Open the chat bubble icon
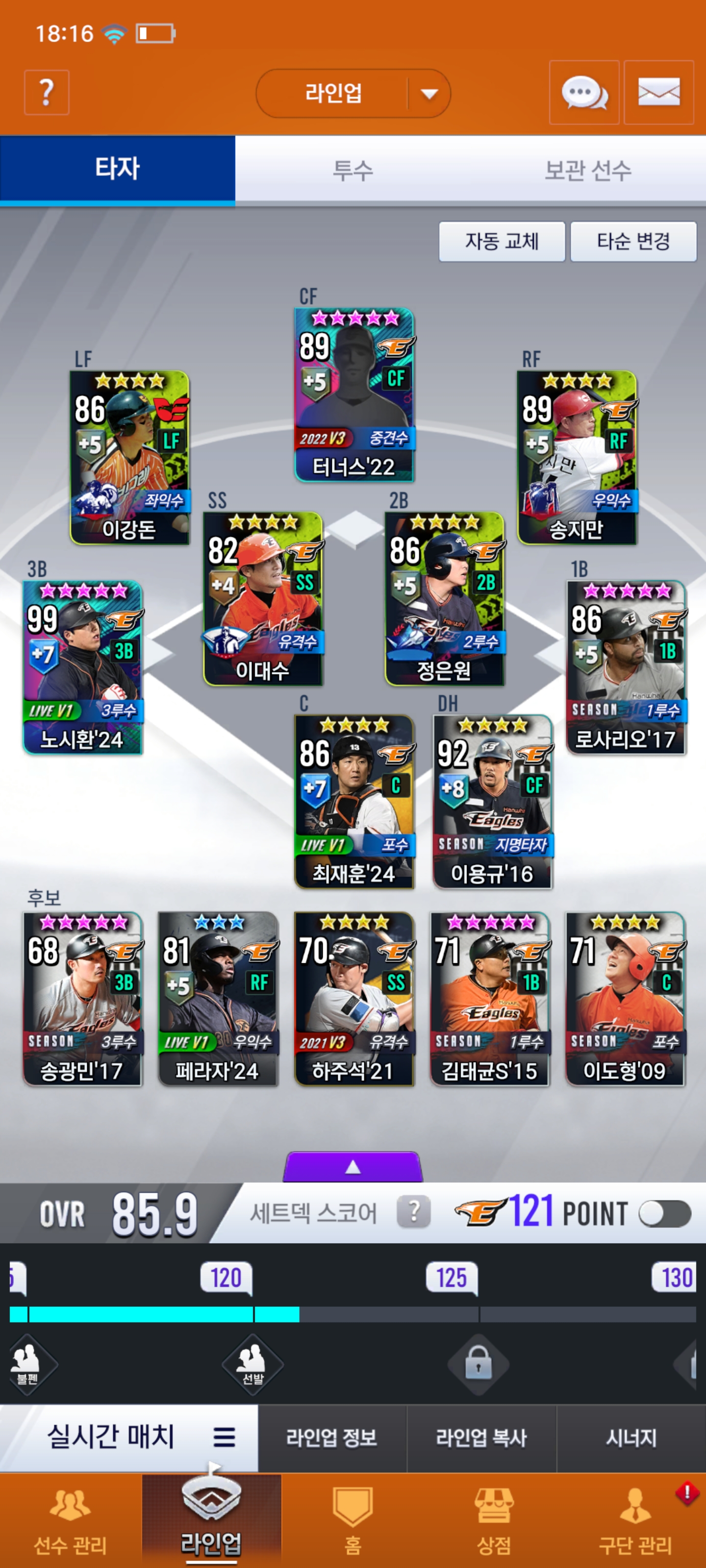Screen dimensions: 706x1568 [x=583, y=93]
